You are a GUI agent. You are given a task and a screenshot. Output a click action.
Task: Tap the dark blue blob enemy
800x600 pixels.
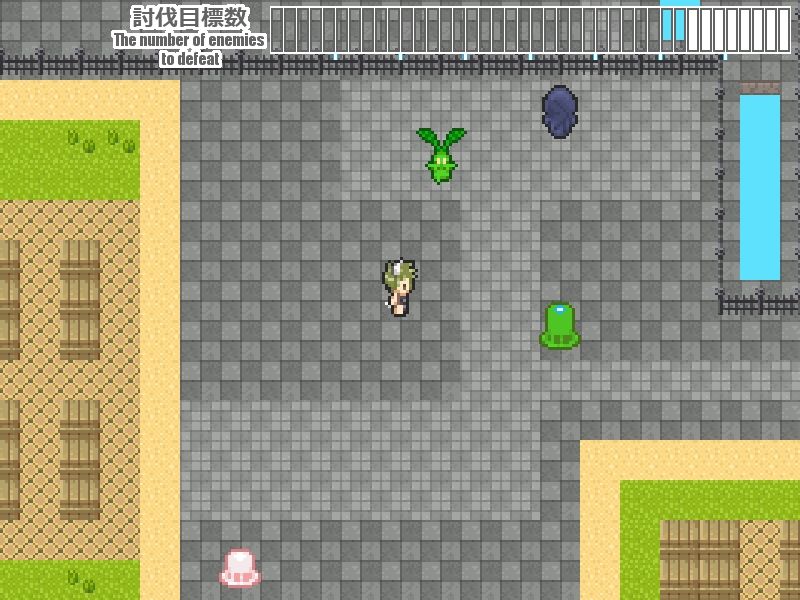tap(559, 111)
